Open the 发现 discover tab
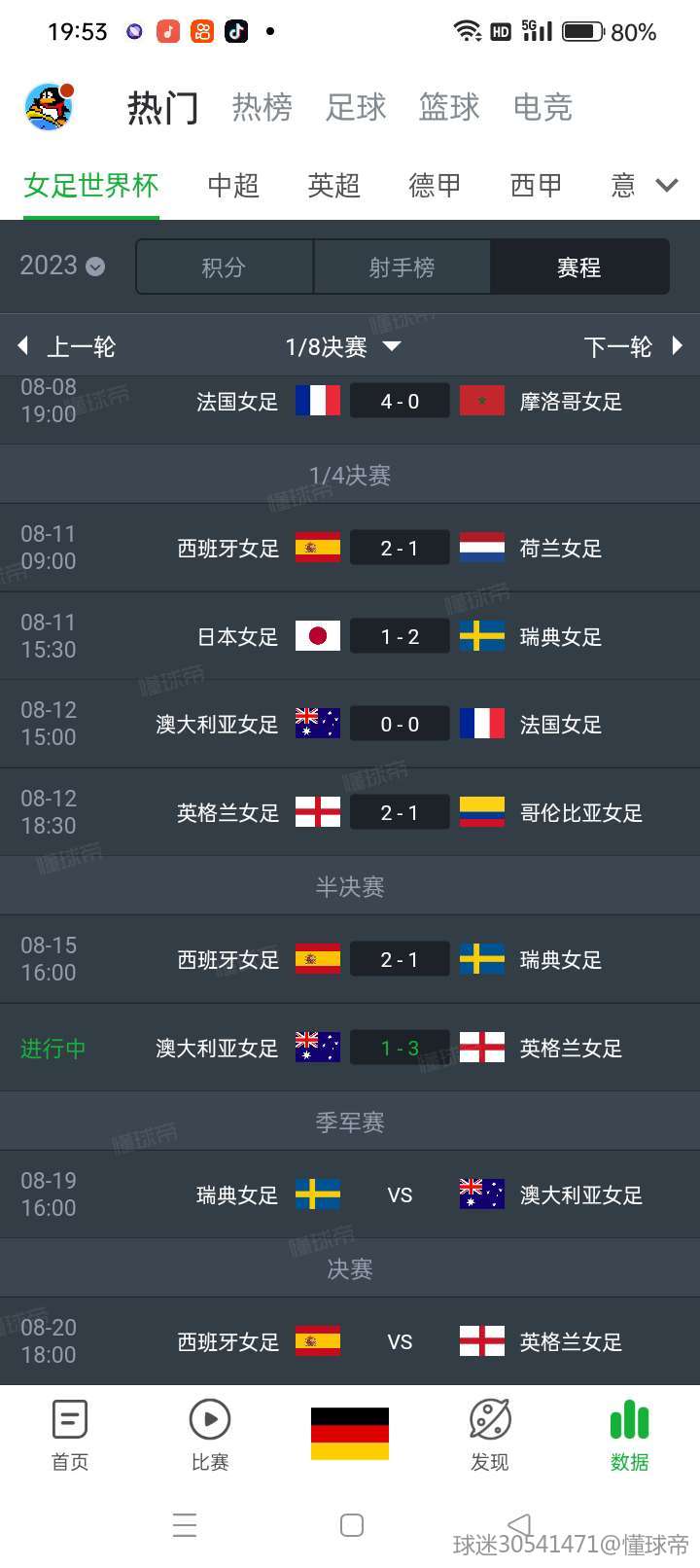Image resolution: width=700 pixels, height=1568 pixels. point(490,1435)
